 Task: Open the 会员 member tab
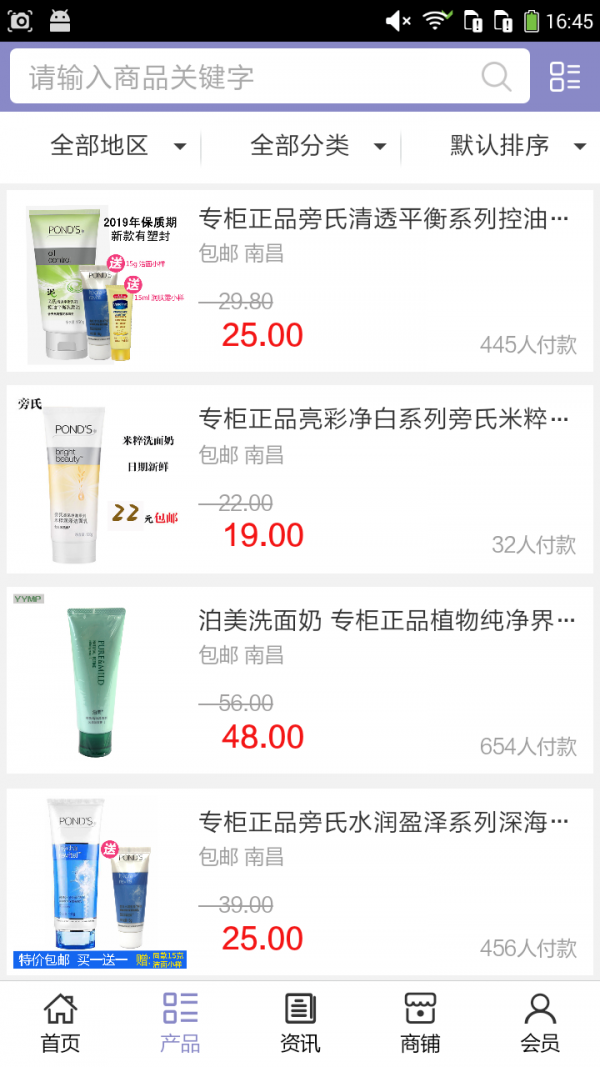coord(540,1023)
